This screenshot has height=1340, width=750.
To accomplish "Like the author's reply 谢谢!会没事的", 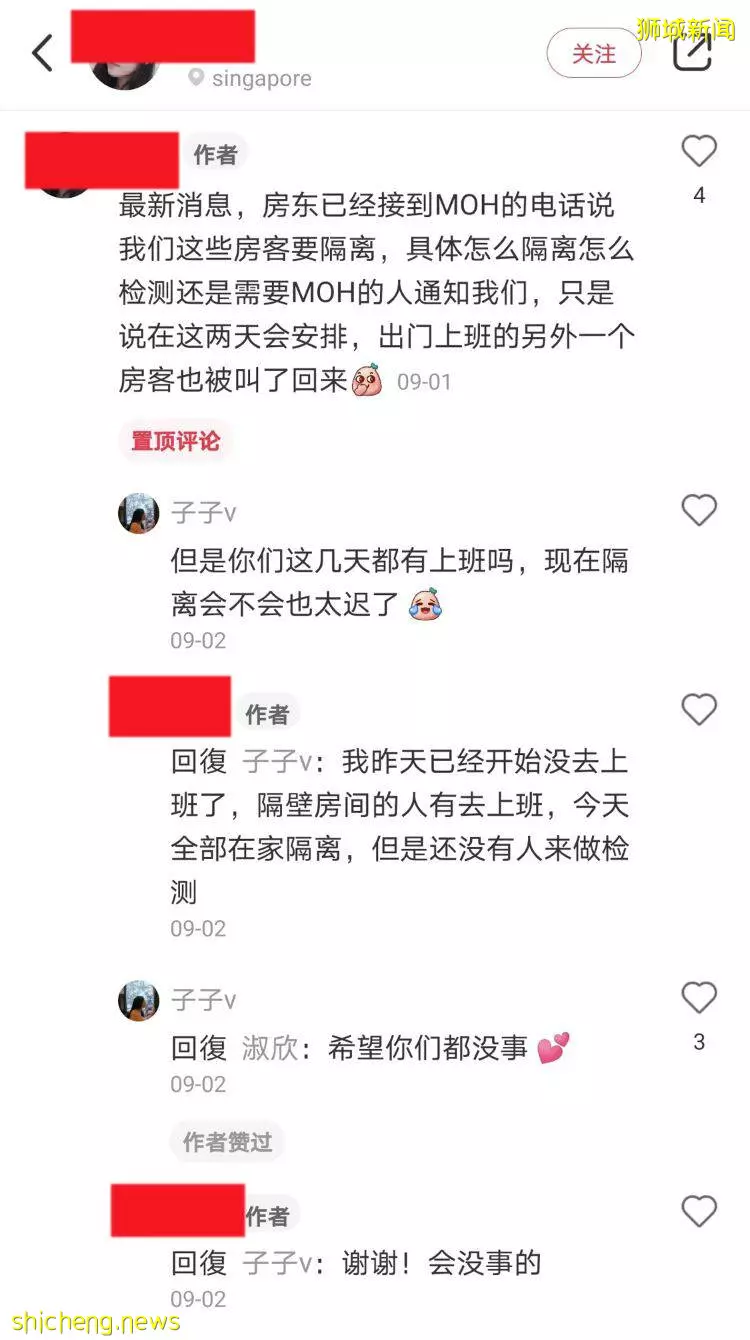I will tap(699, 1212).
